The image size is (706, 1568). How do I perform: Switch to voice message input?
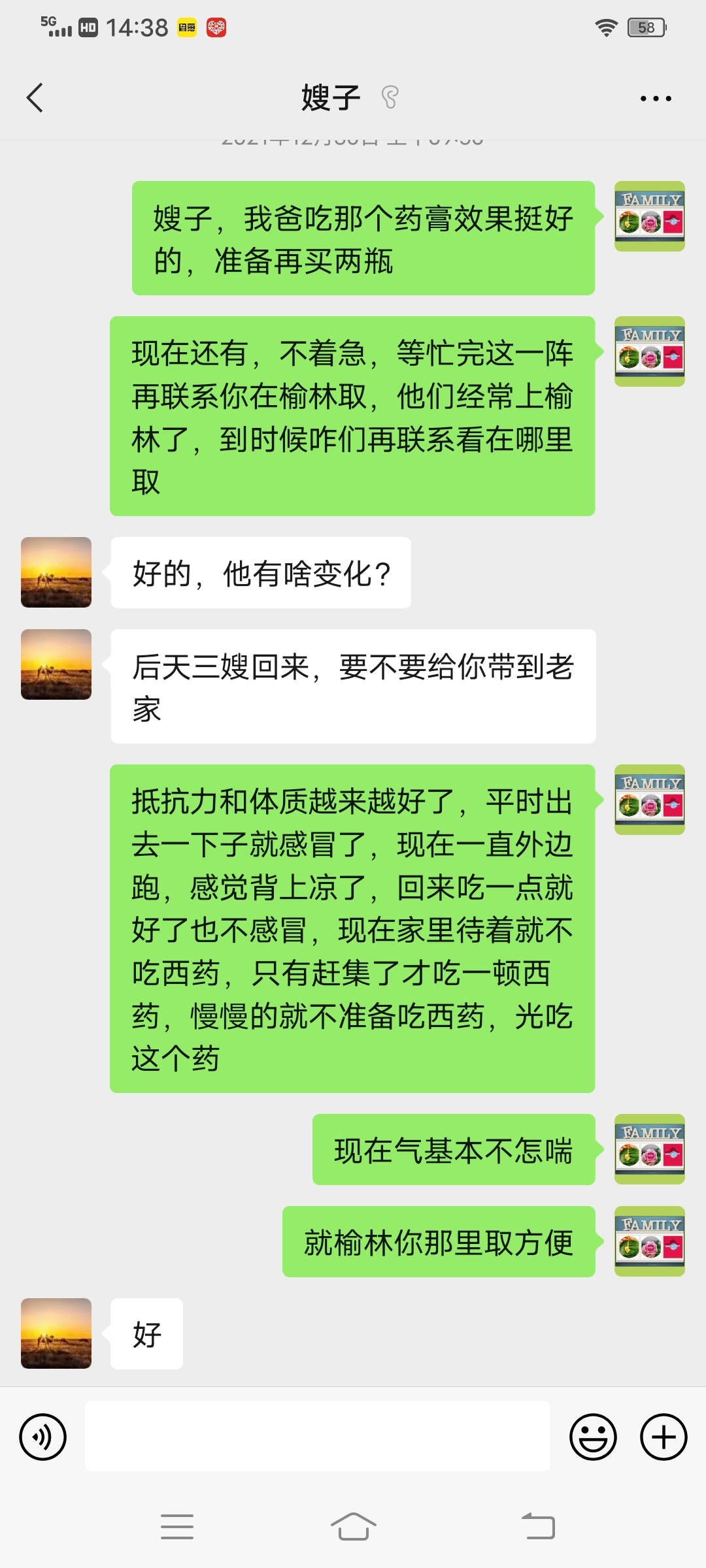[x=43, y=1437]
